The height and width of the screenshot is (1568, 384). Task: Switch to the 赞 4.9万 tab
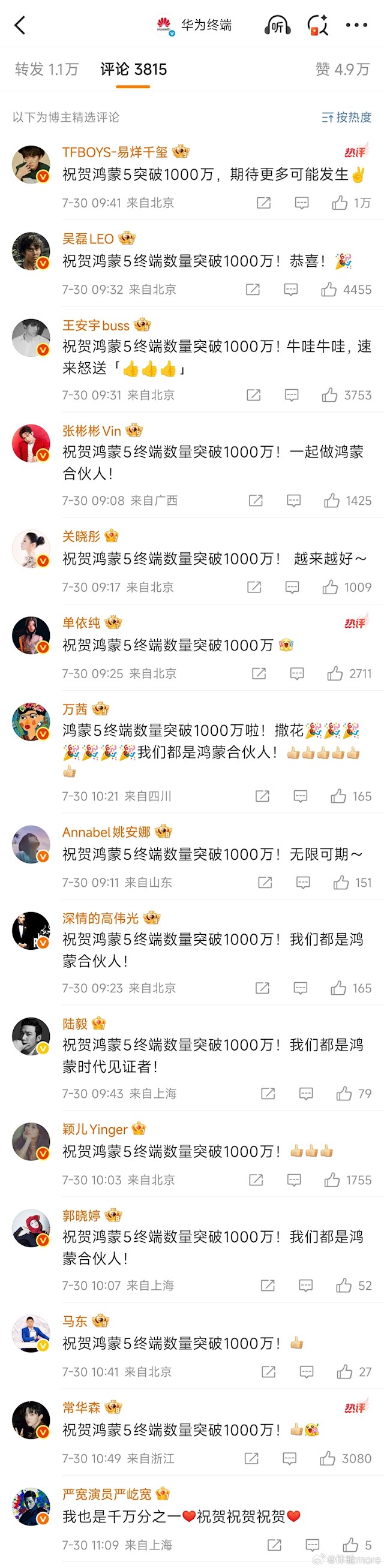pos(342,70)
